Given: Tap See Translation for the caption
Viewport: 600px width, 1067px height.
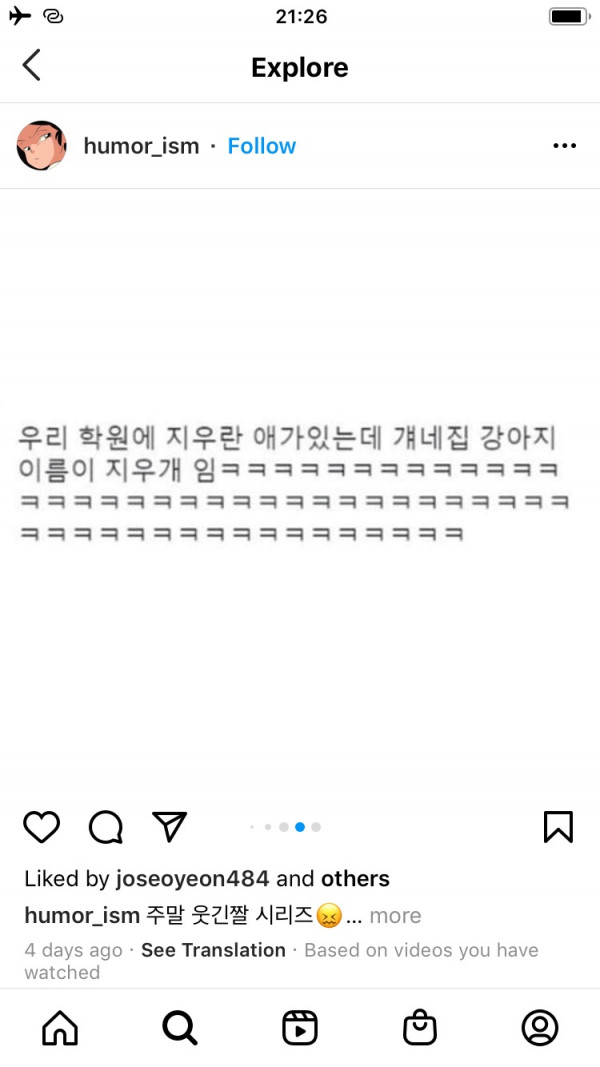Looking at the screenshot, I should (x=213, y=950).
